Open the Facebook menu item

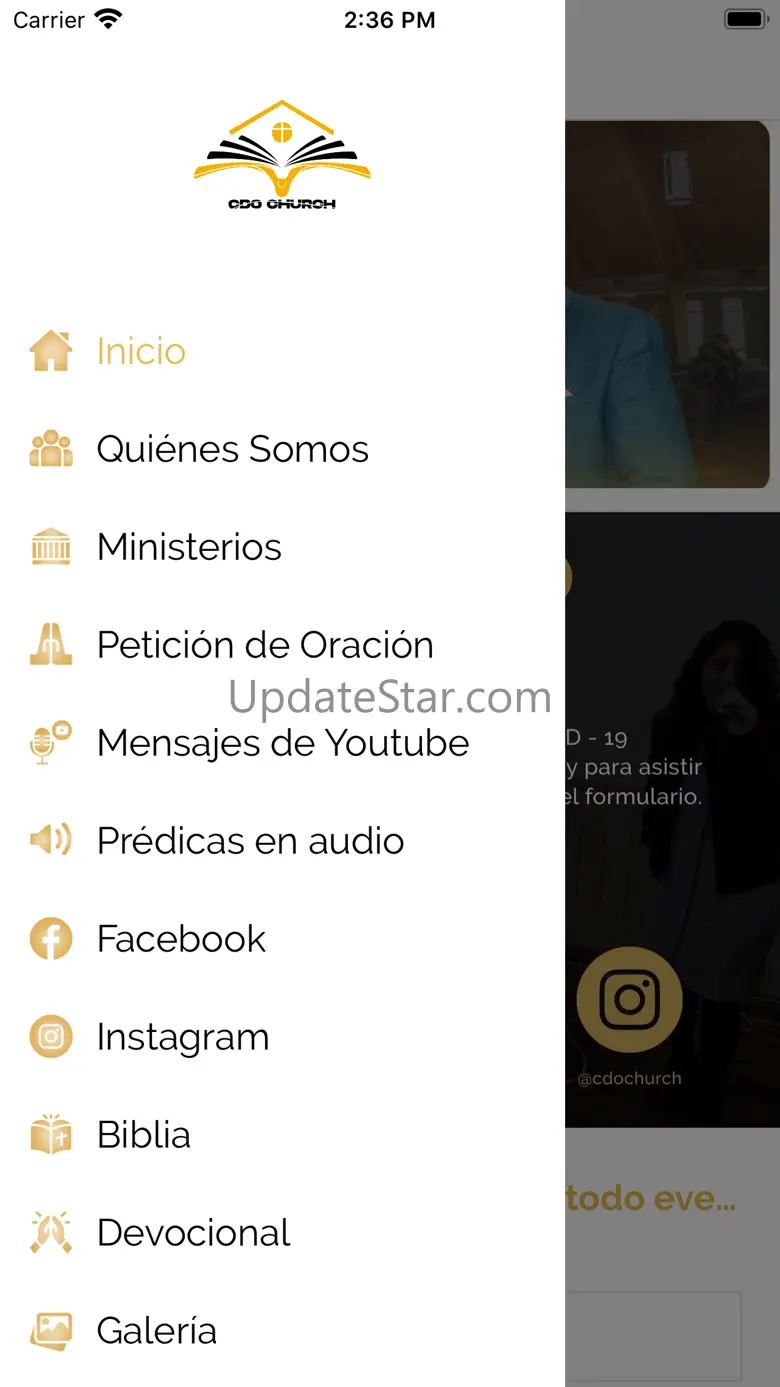click(282, 939)
